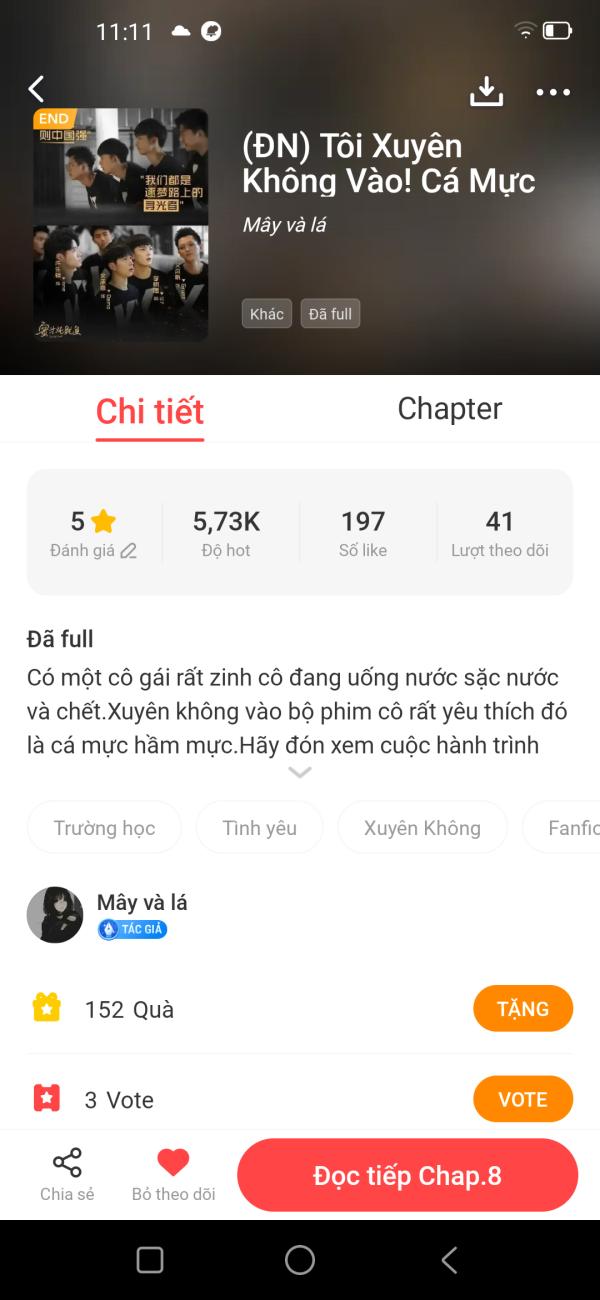Open the system recent apps view
Image resolution: width=600 pixels, height=1300 pixels.
(x=150, y=1260)
